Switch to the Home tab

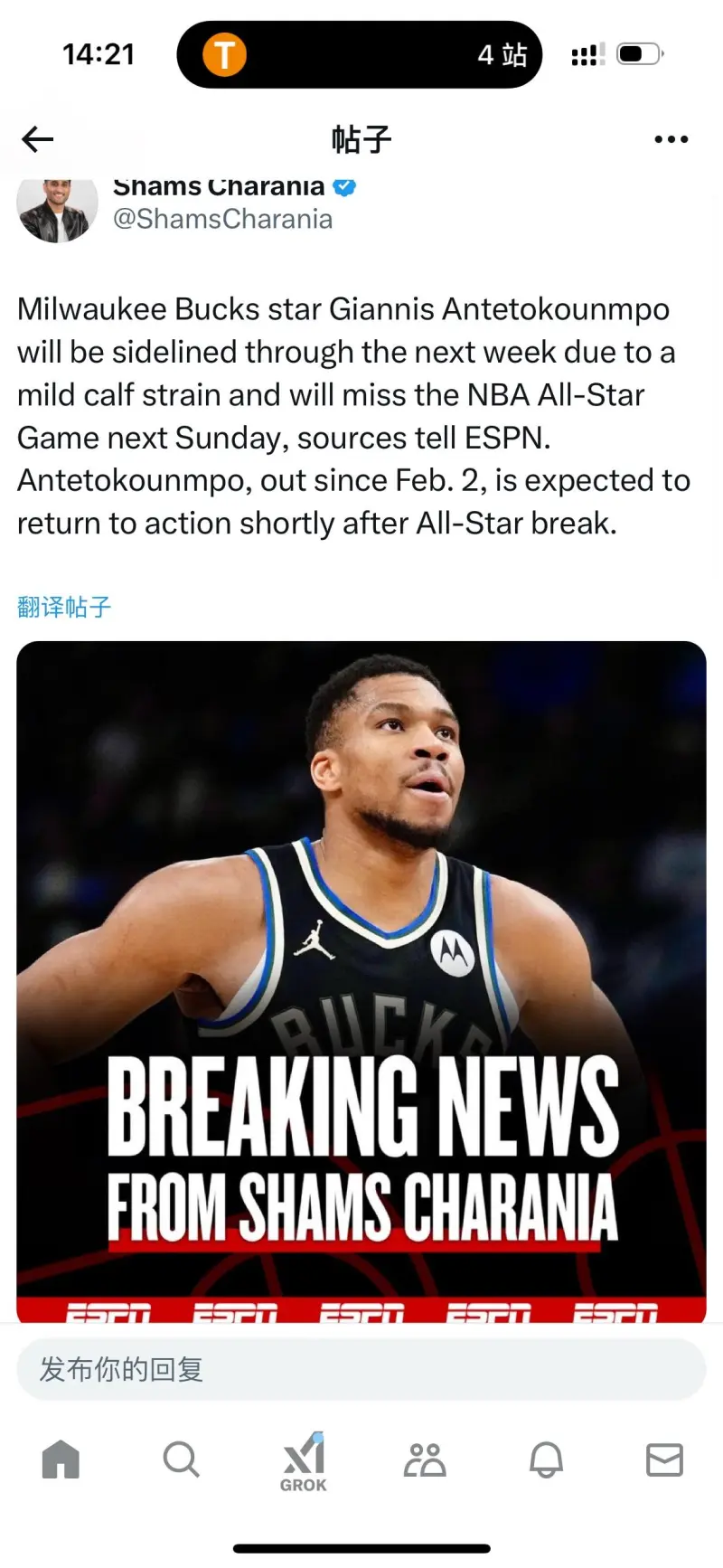[61, 1459]
